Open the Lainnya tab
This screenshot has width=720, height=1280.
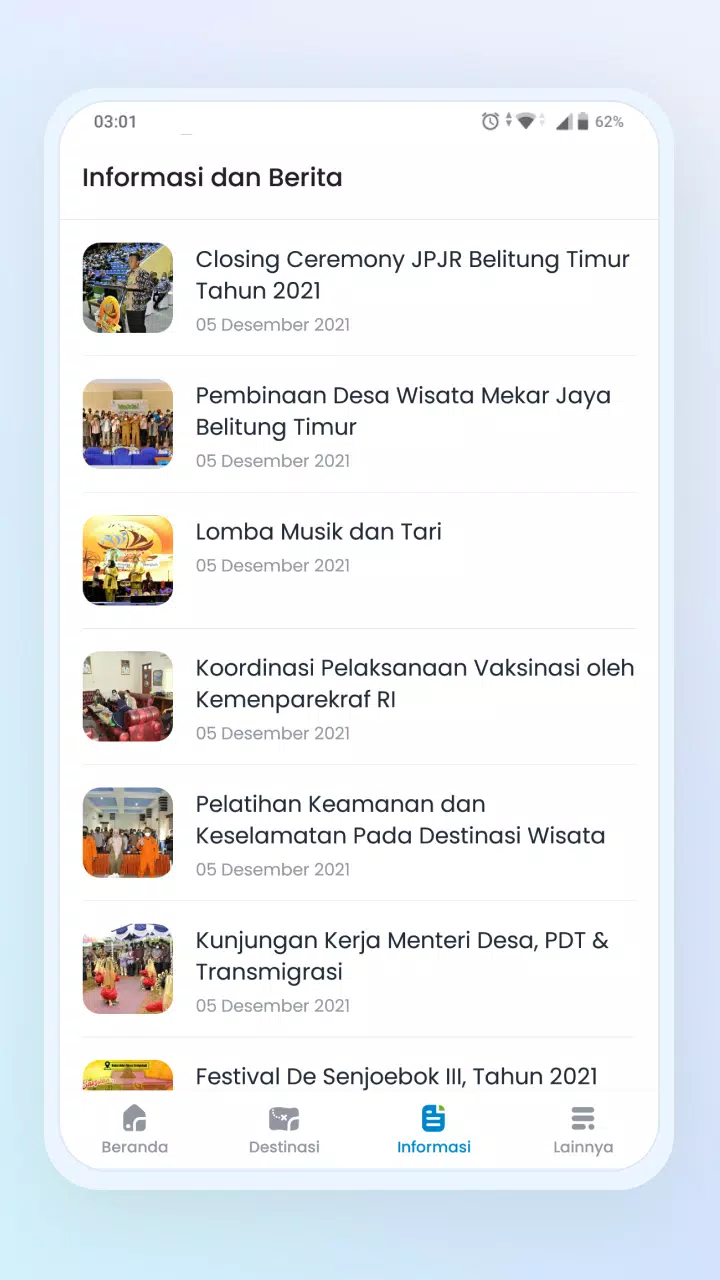pyautogui.click(x=583, y=1130)
